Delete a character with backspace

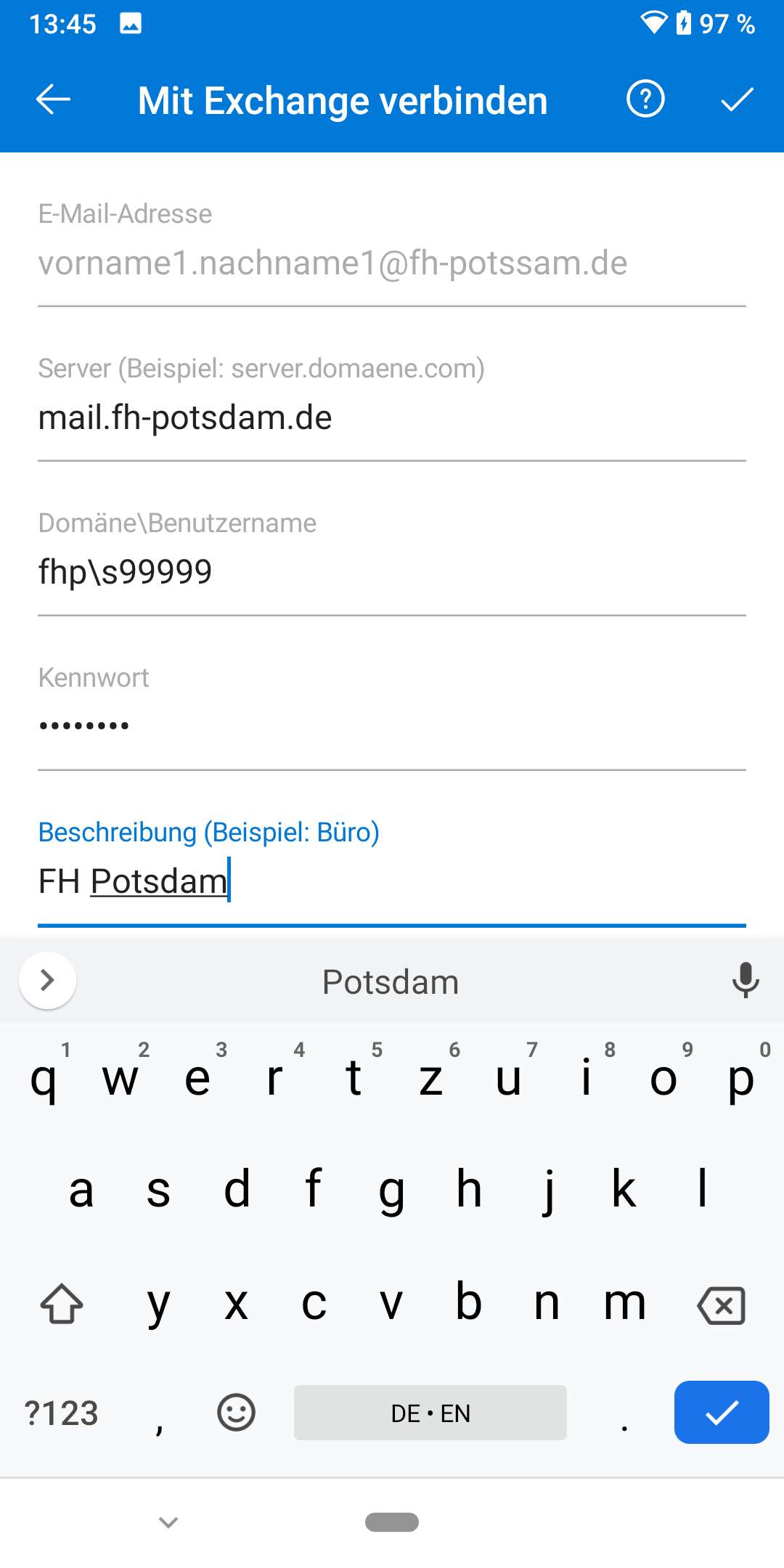721,1305
